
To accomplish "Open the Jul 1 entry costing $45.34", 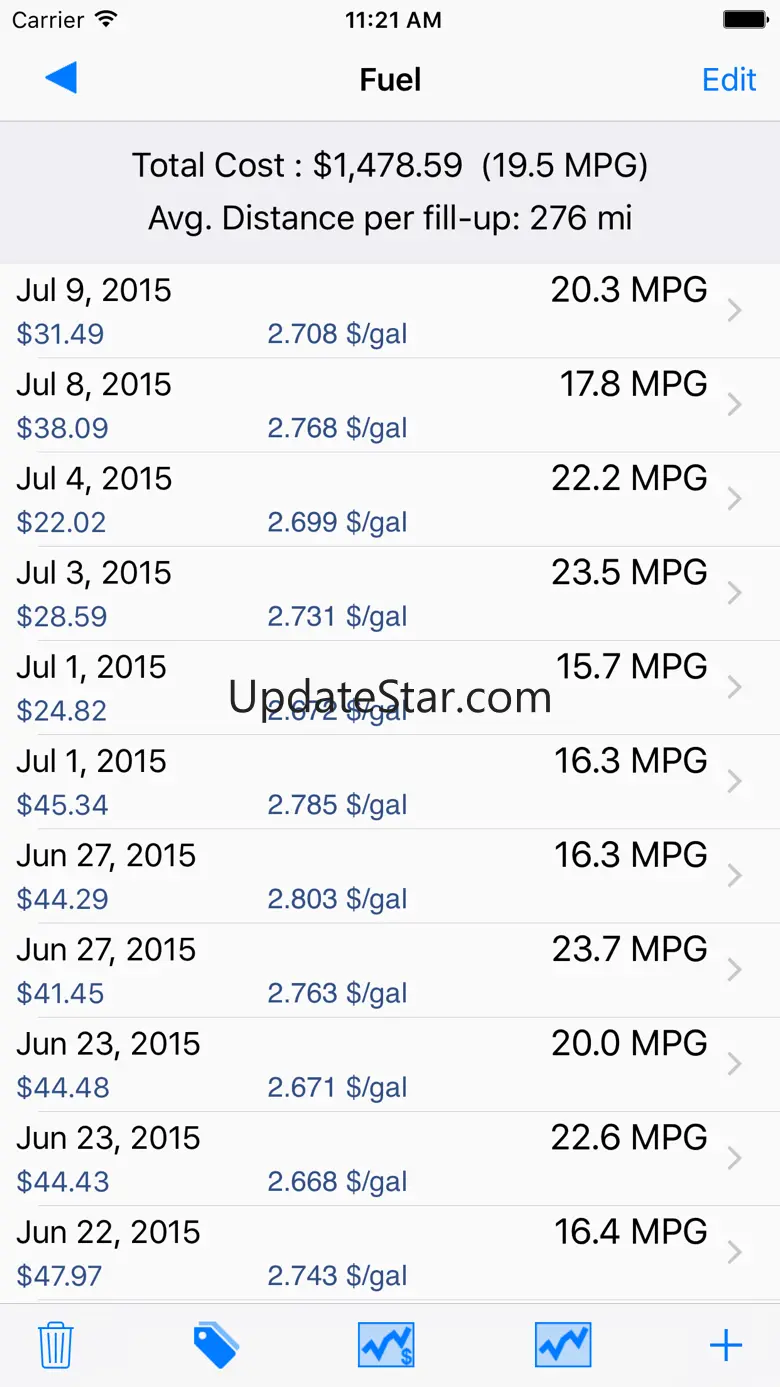I will pos(390,781).
